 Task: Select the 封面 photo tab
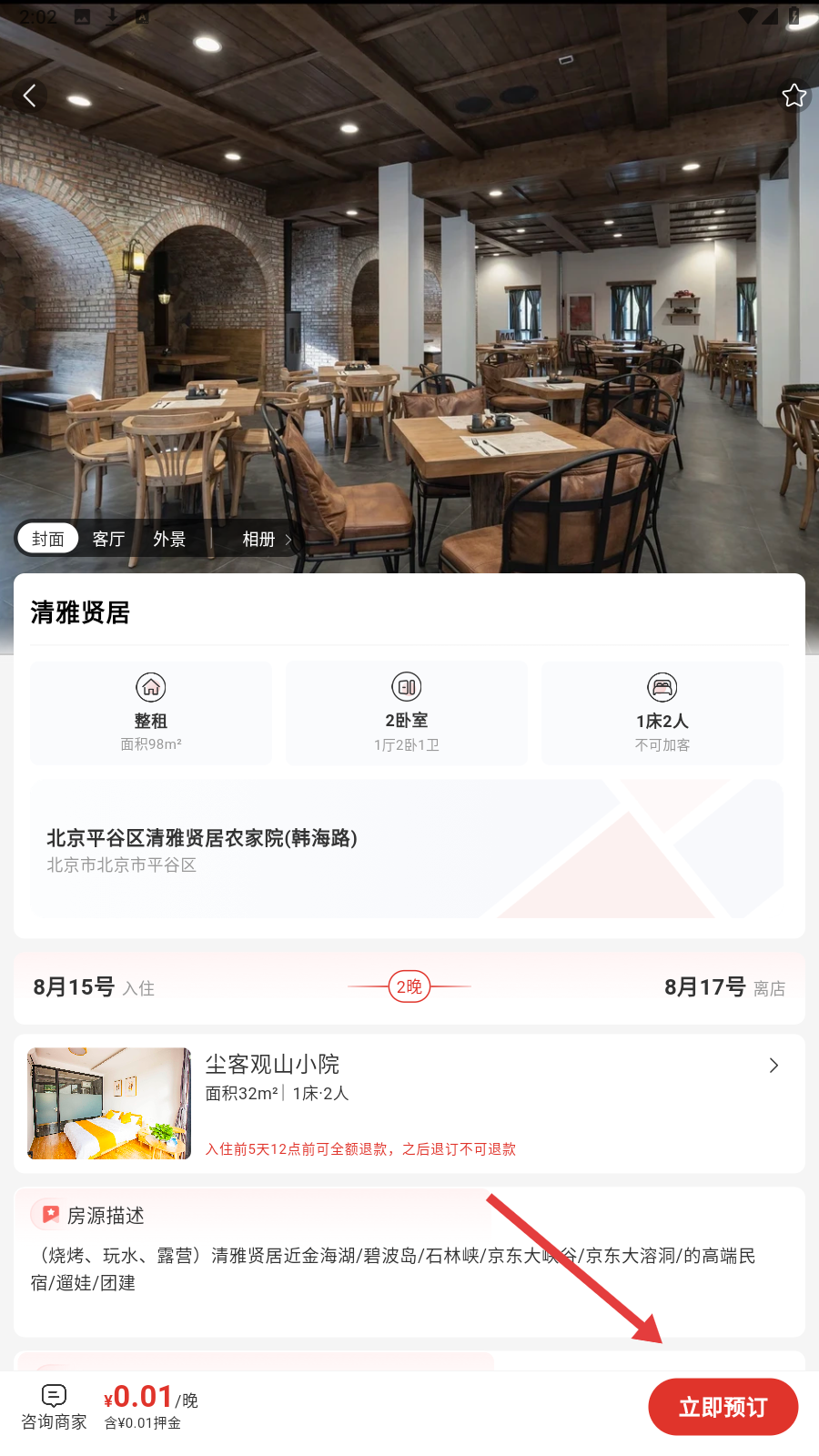pos(48,539)
